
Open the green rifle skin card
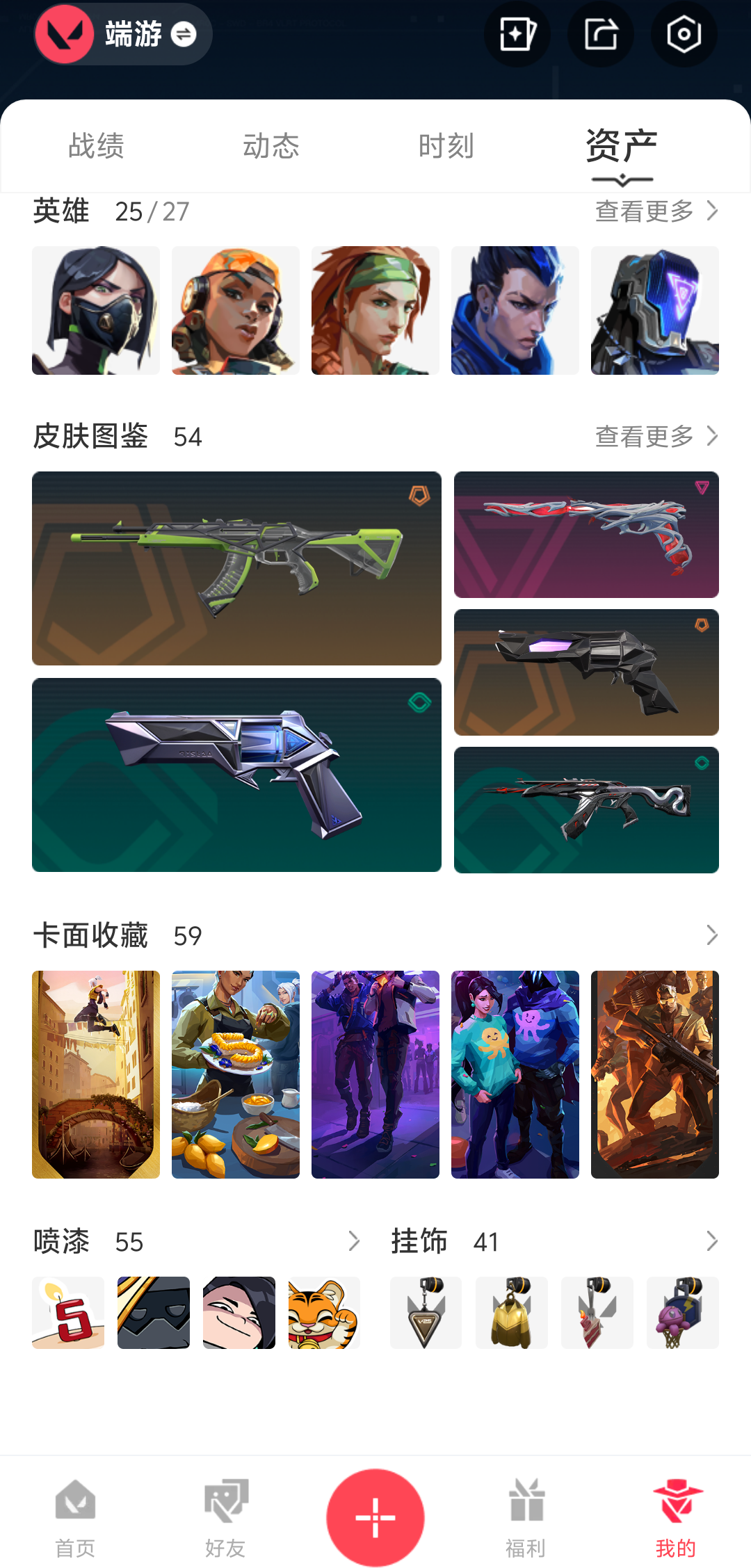(x=236, y=568)
